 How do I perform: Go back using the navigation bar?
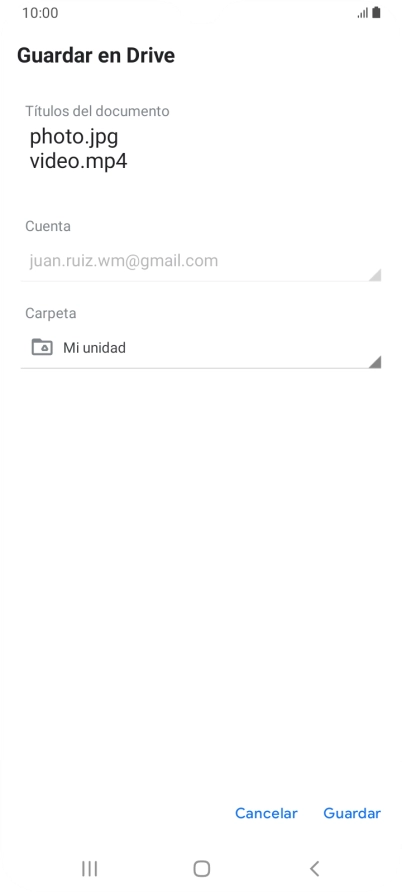[x=314, y=869]
